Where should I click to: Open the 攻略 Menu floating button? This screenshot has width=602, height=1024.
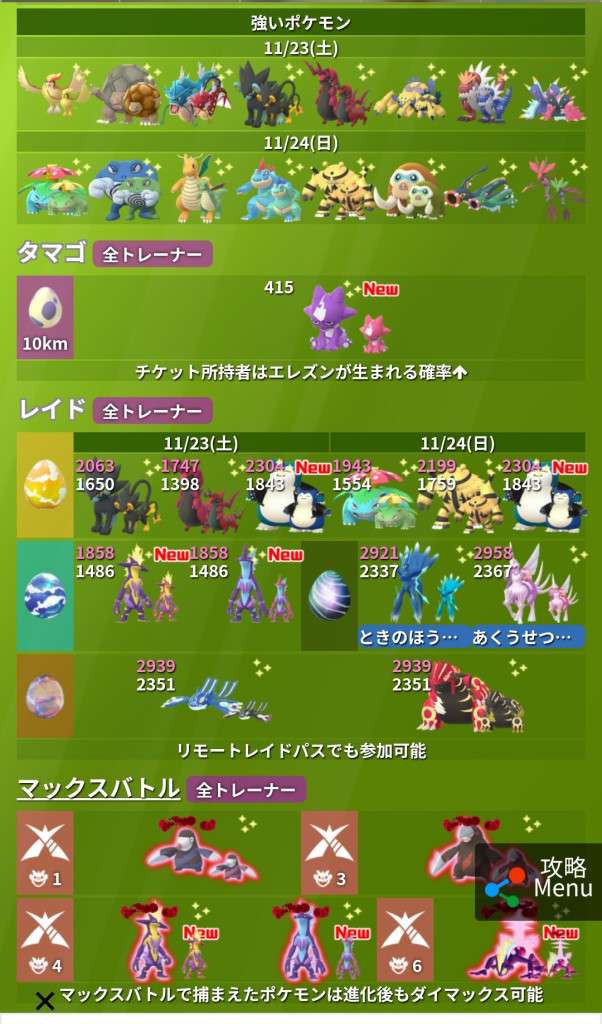click(540, 880)
